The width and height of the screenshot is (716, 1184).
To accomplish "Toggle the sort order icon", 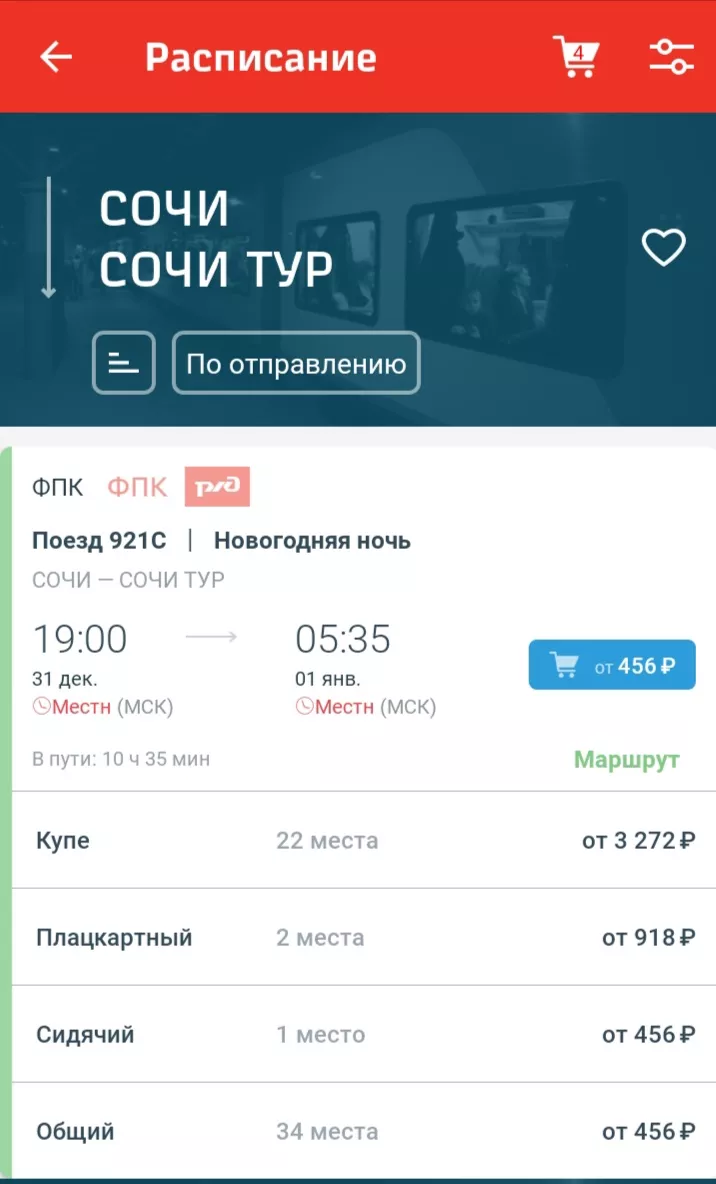I will coord(124,362).
